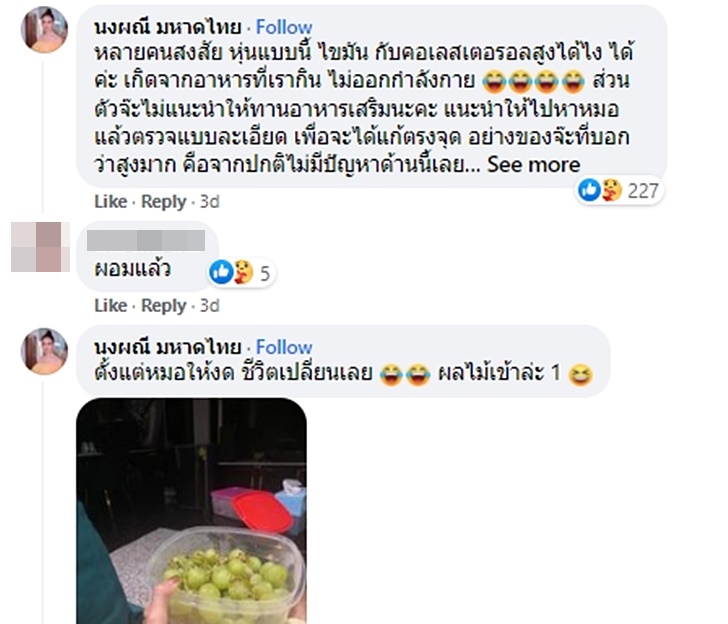Open the avatar beside the See more comment
Image resolution: width=728 pixels, height=624 pixels.
click(44, 29)
